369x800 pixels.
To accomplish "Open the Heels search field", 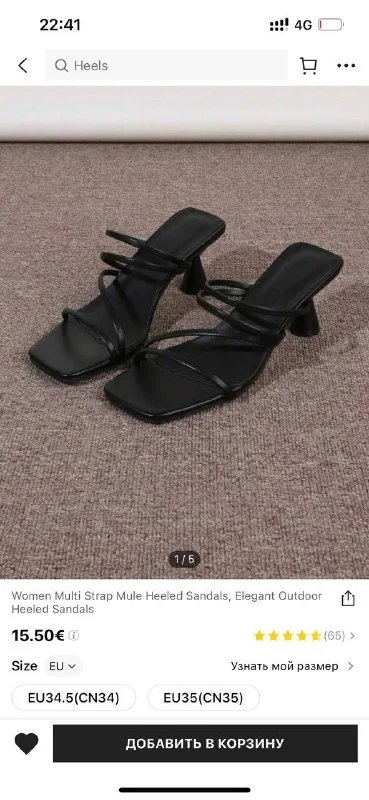I will tap(166, 65).
